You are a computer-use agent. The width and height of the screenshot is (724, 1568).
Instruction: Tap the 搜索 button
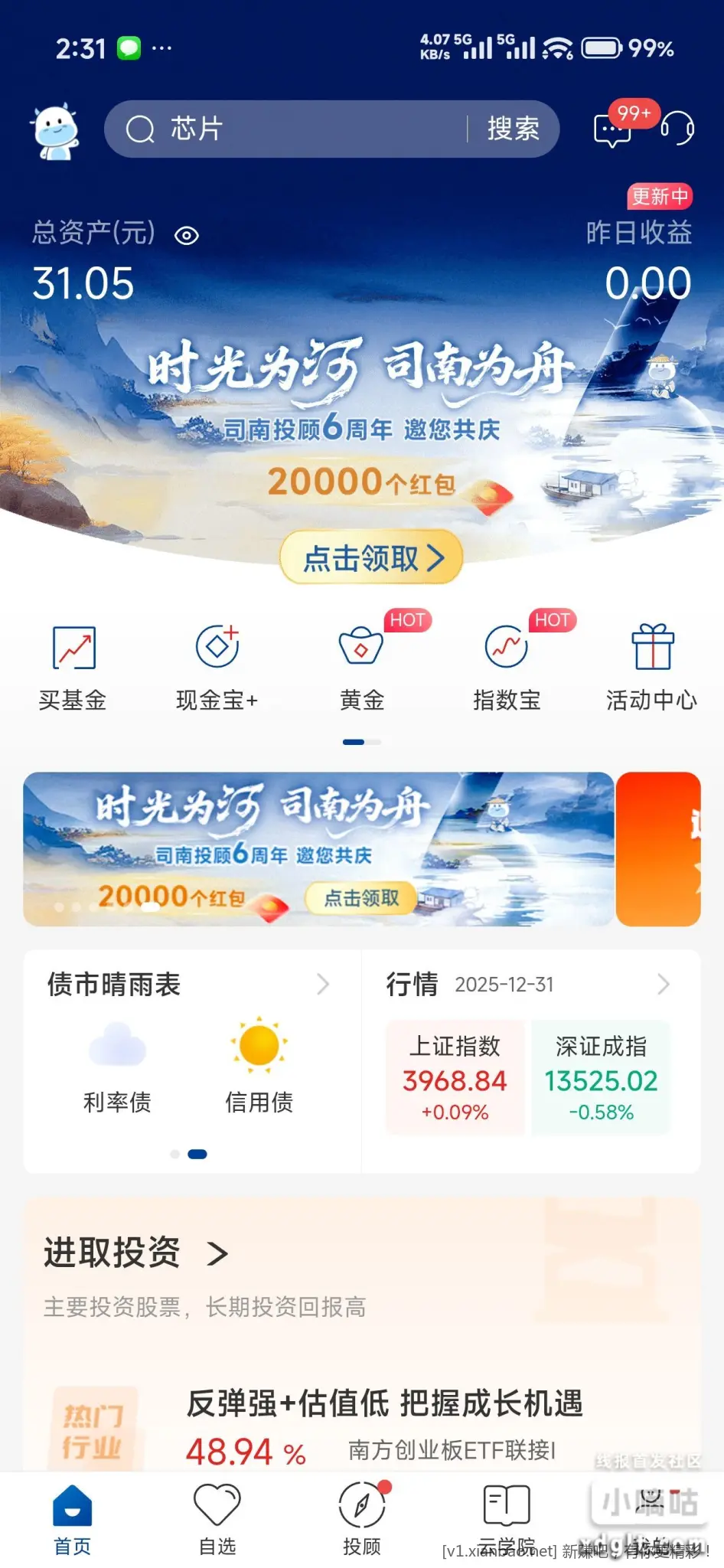[513, 129]
